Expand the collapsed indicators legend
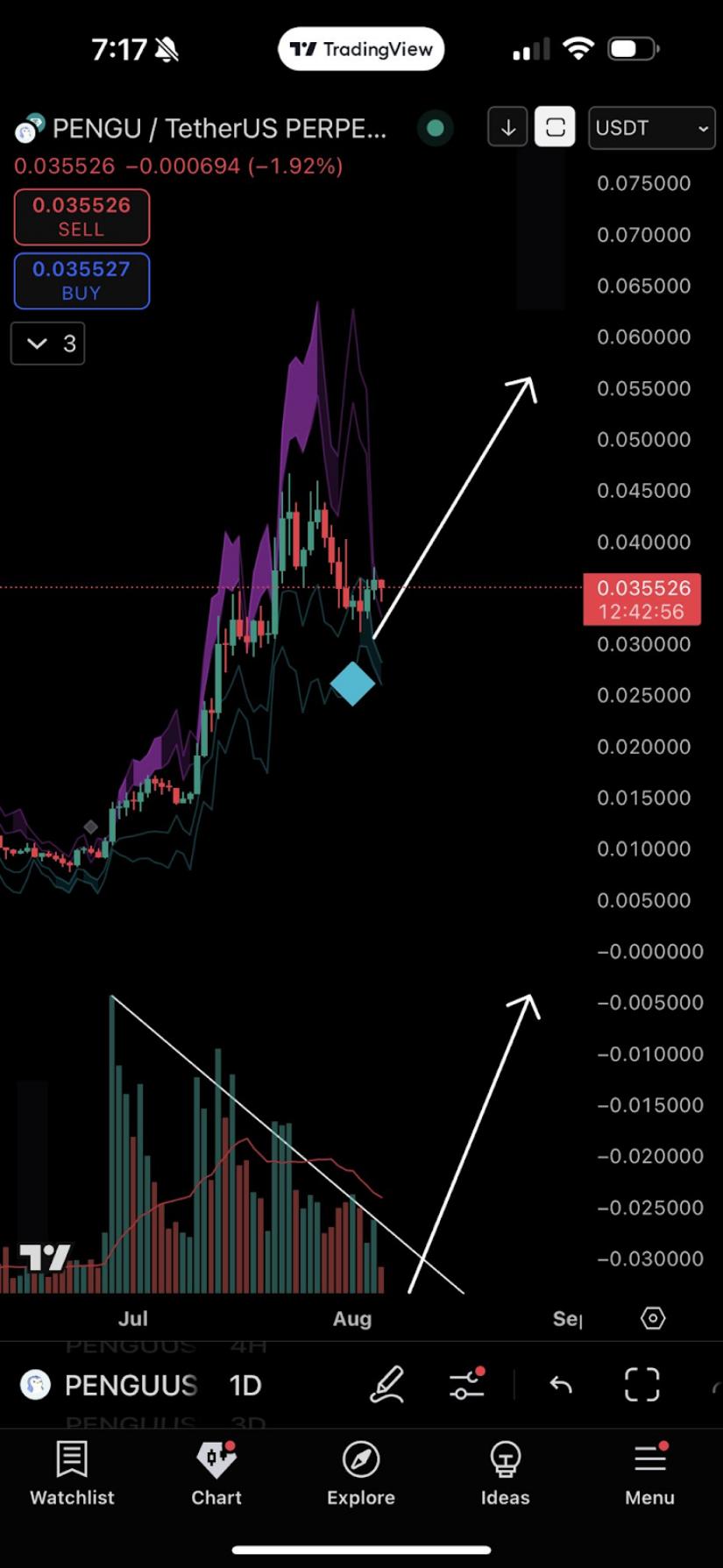 click(48, 344)
